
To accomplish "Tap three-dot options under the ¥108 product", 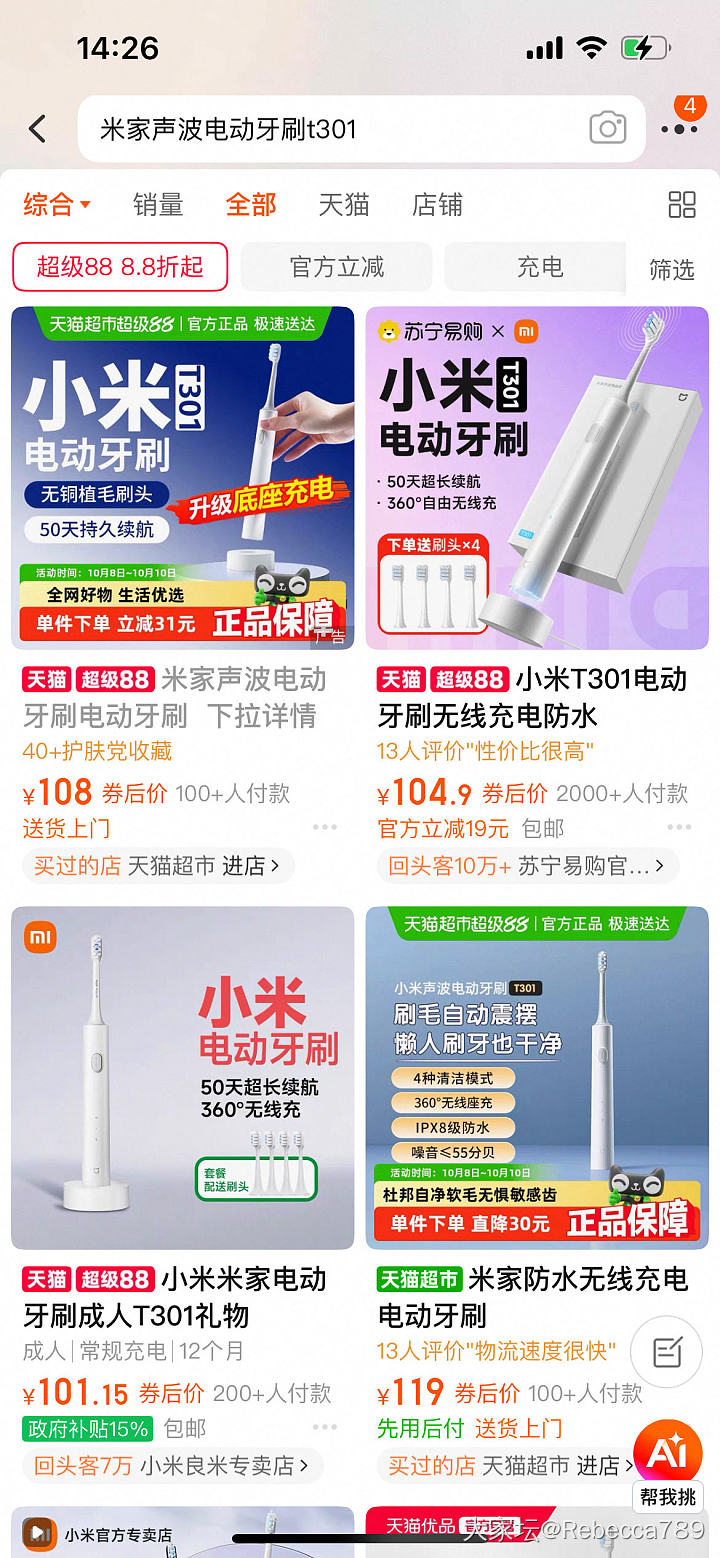I will tap(325, 826).
